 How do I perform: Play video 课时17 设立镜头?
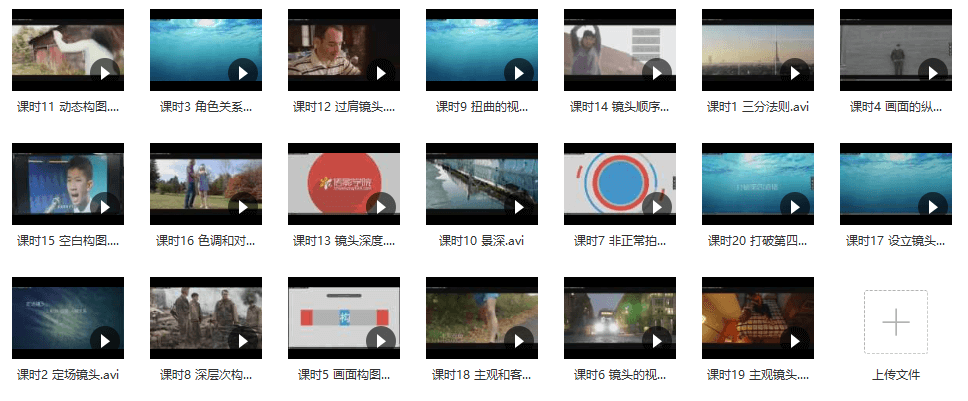pos(933,207)
